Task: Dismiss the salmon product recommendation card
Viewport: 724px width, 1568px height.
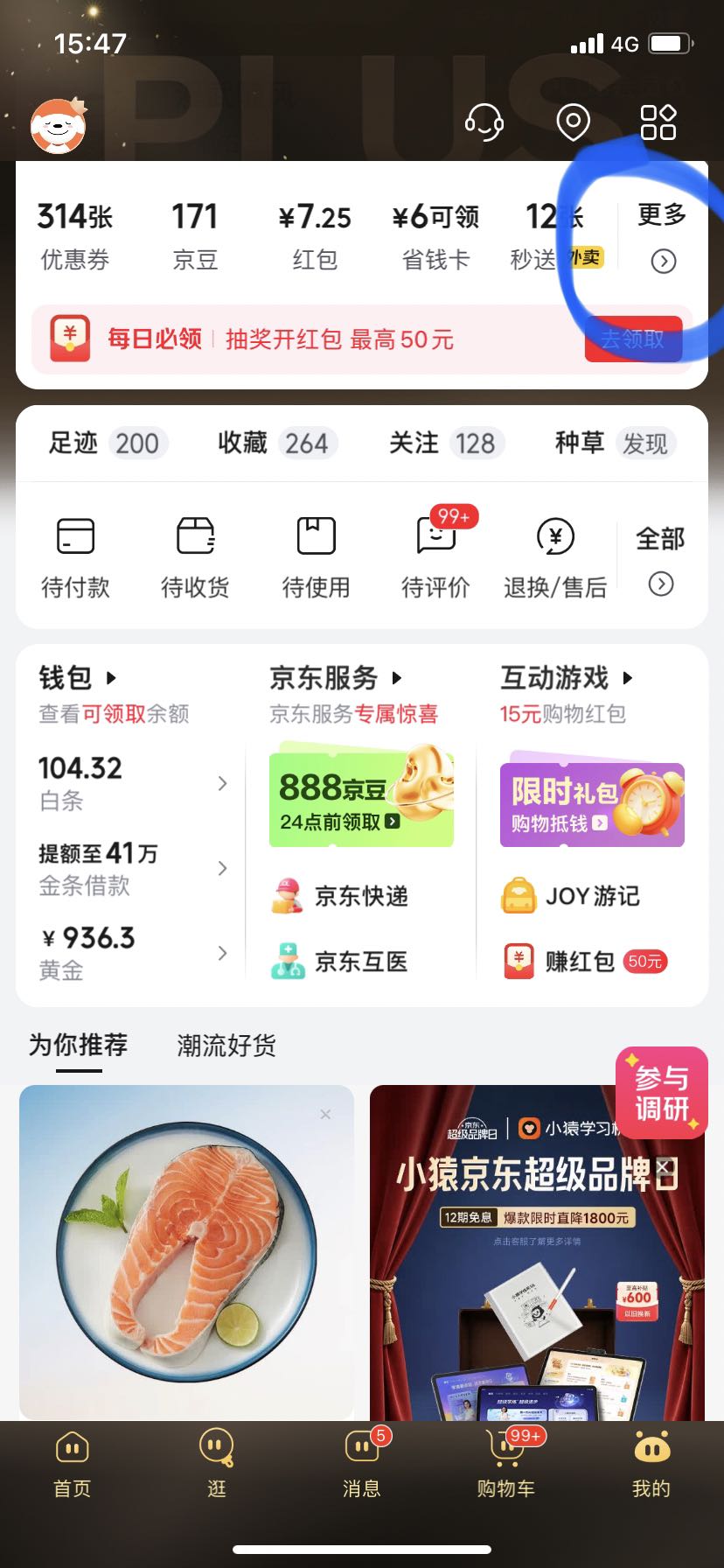Action: pos(325,1114)
